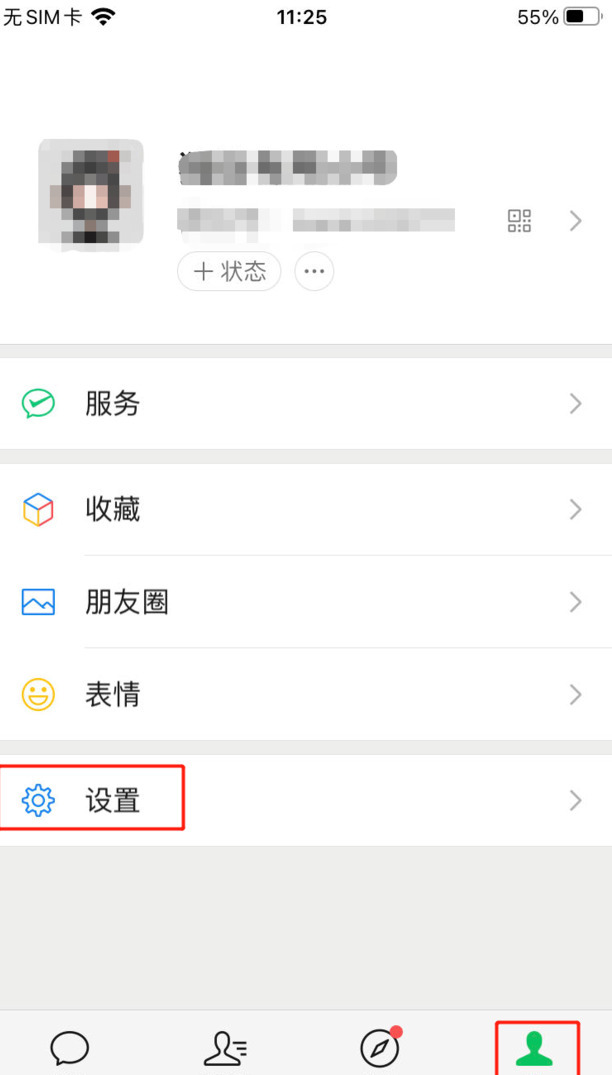Tap the 状态 add status button
Image resolution: width=612 pixels, height=1075 pixels.
point(229,271)
